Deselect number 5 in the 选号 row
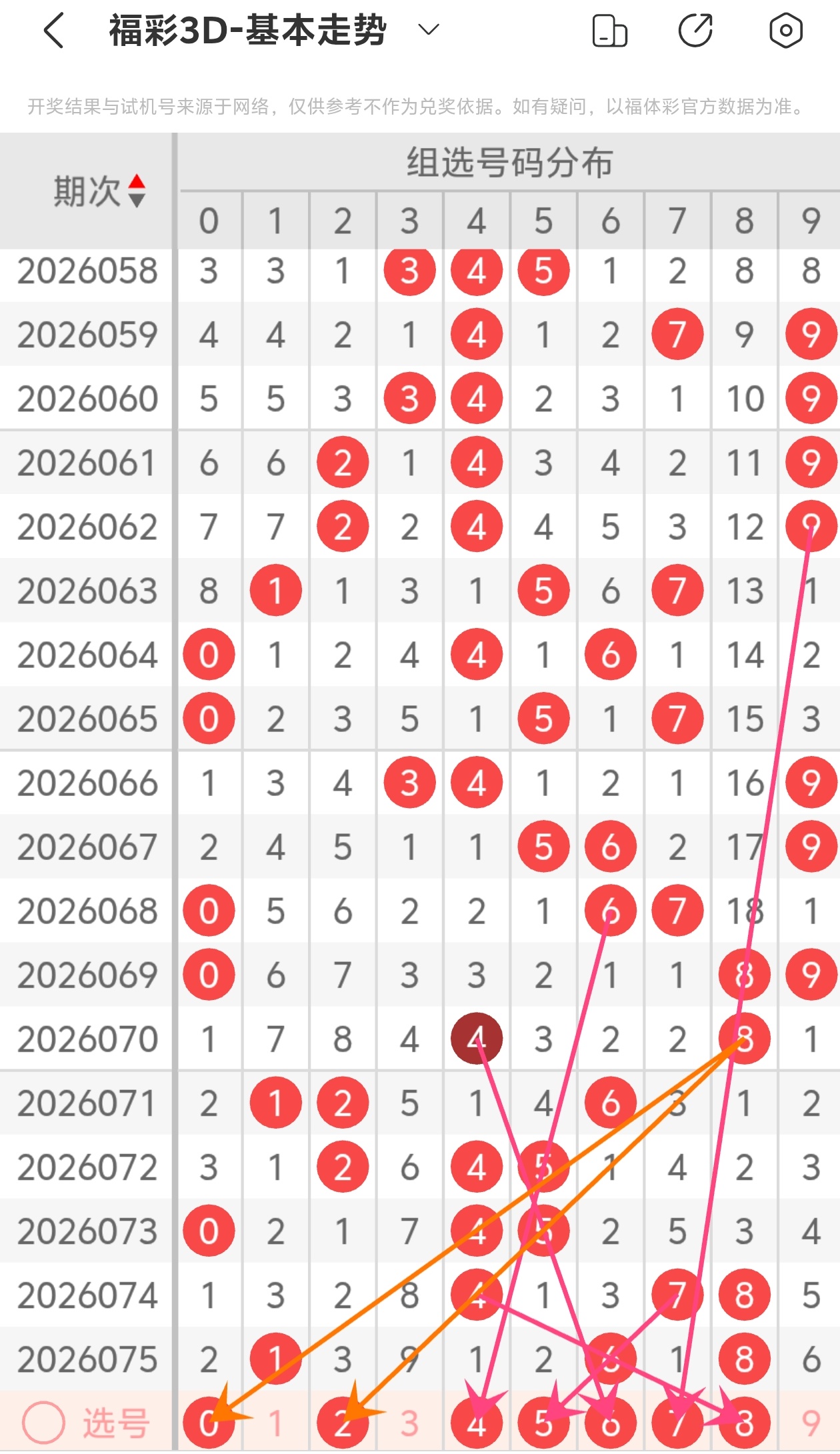840x1454 pixels. (543, 1423)
